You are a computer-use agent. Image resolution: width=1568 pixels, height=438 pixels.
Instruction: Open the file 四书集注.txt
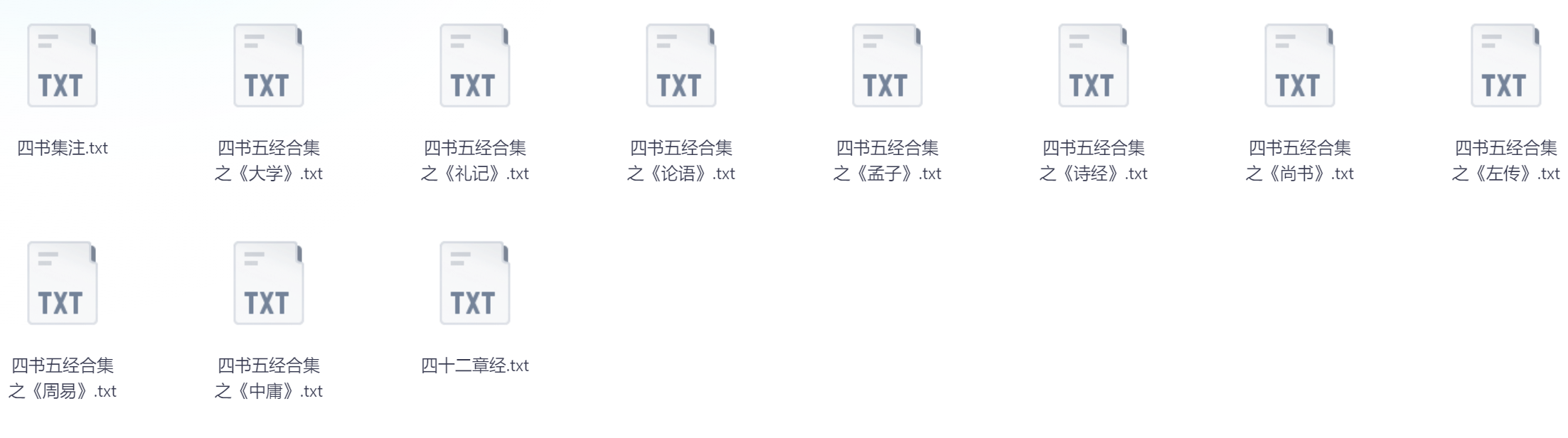pyautogui.click(x=63, y=66)
